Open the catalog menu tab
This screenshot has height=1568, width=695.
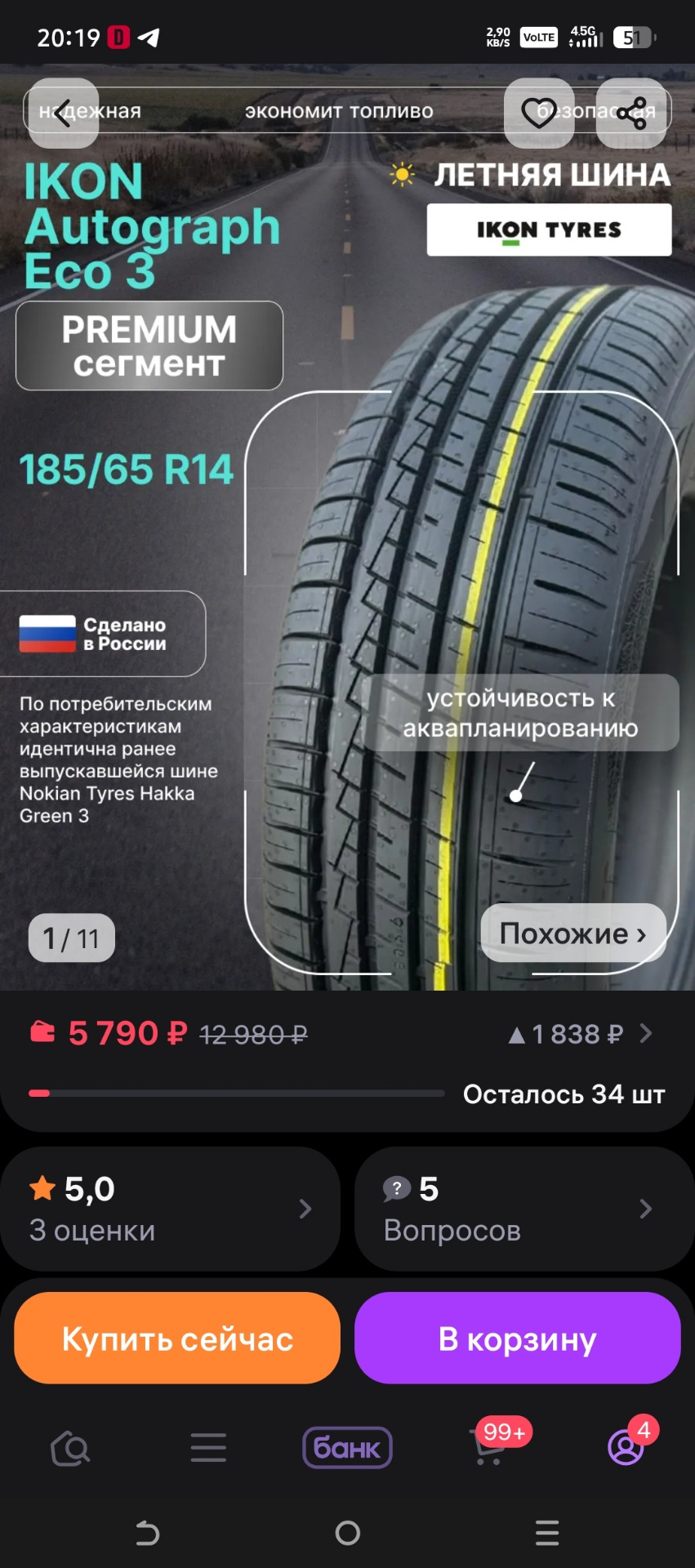point(208,1448)
